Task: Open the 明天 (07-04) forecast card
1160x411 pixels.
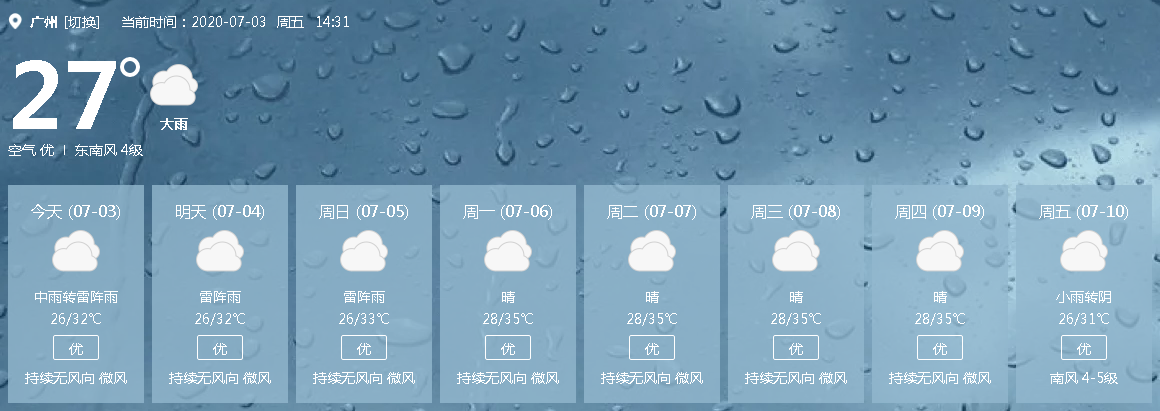Action: click(220, 293)
